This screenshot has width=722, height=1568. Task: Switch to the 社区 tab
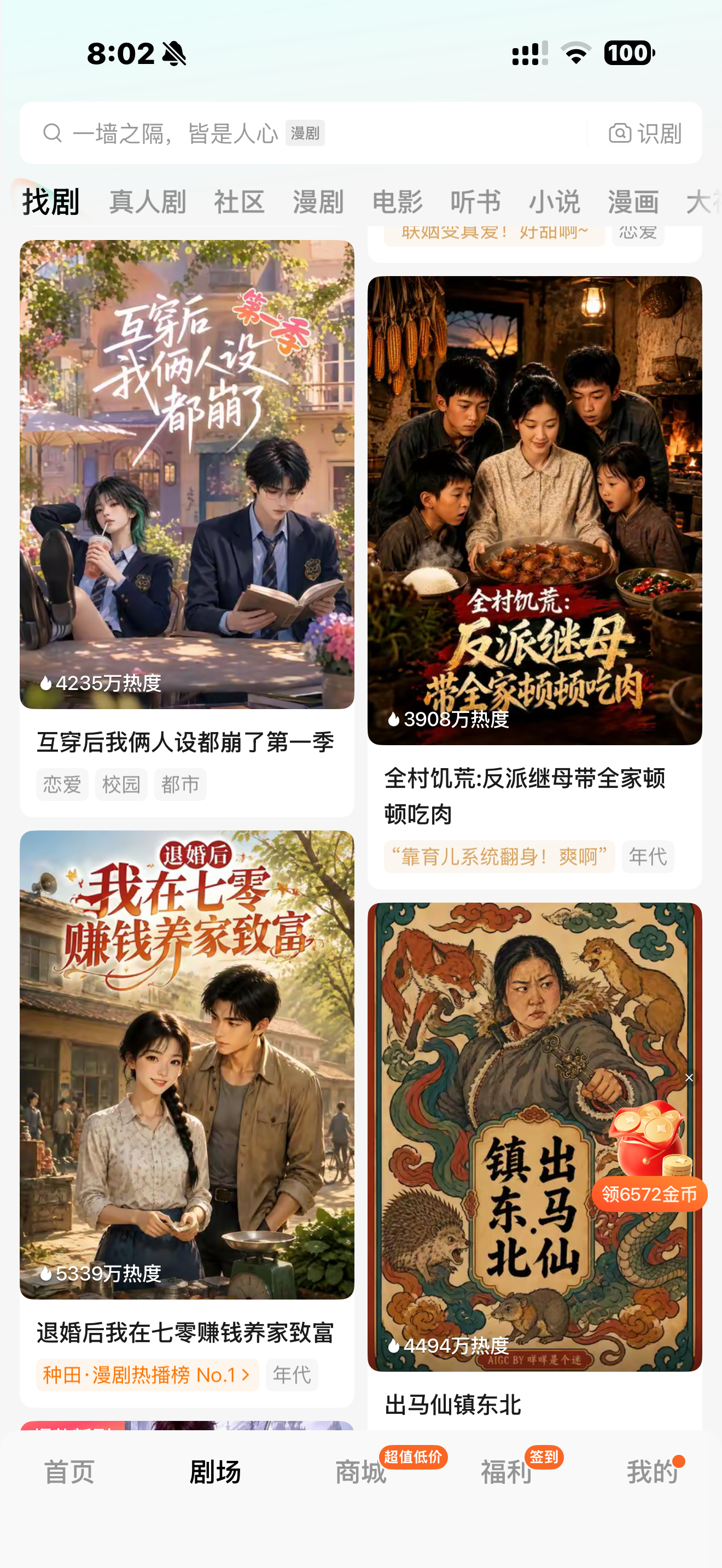[x=239, y=202]
